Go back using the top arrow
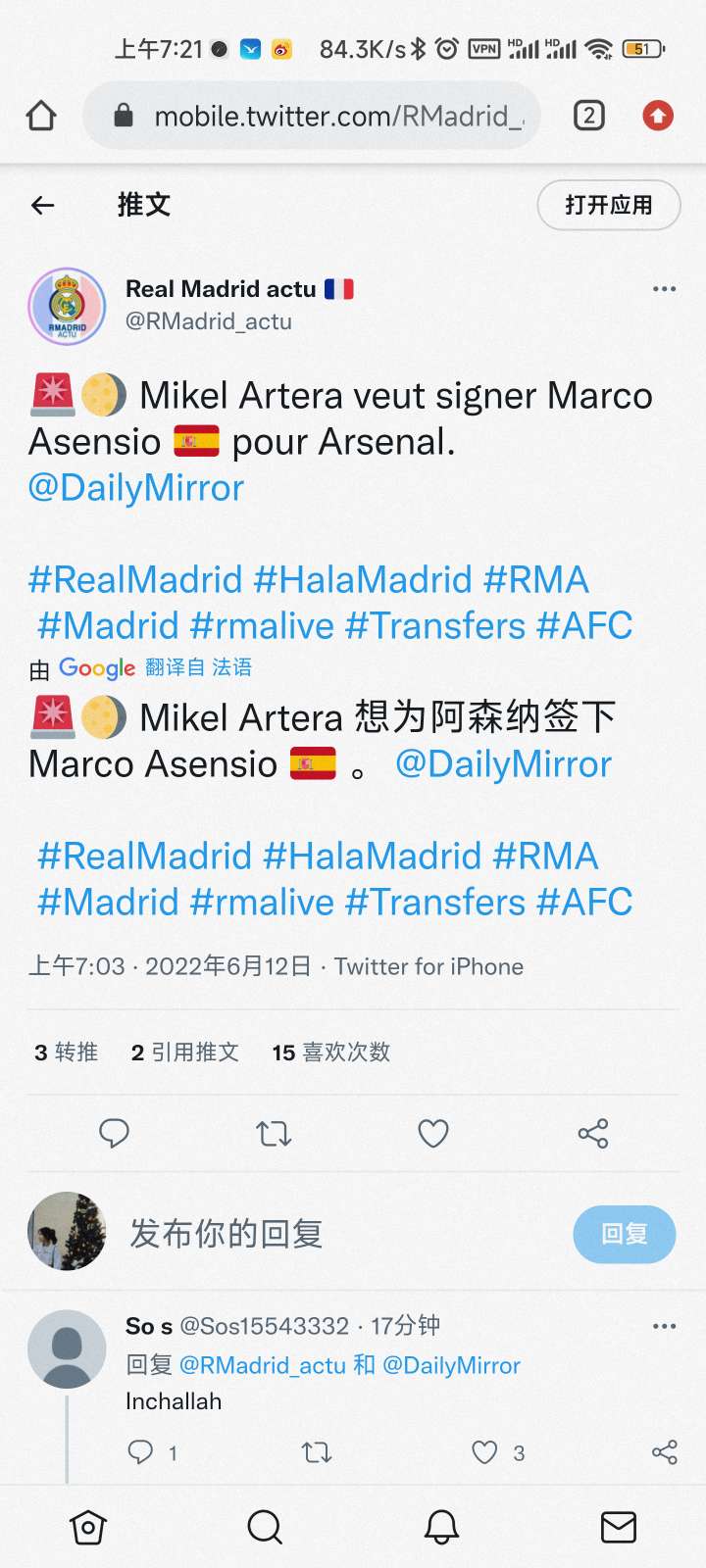The image size is (706, 1568). pyautogui.click(x=42, y=205)
